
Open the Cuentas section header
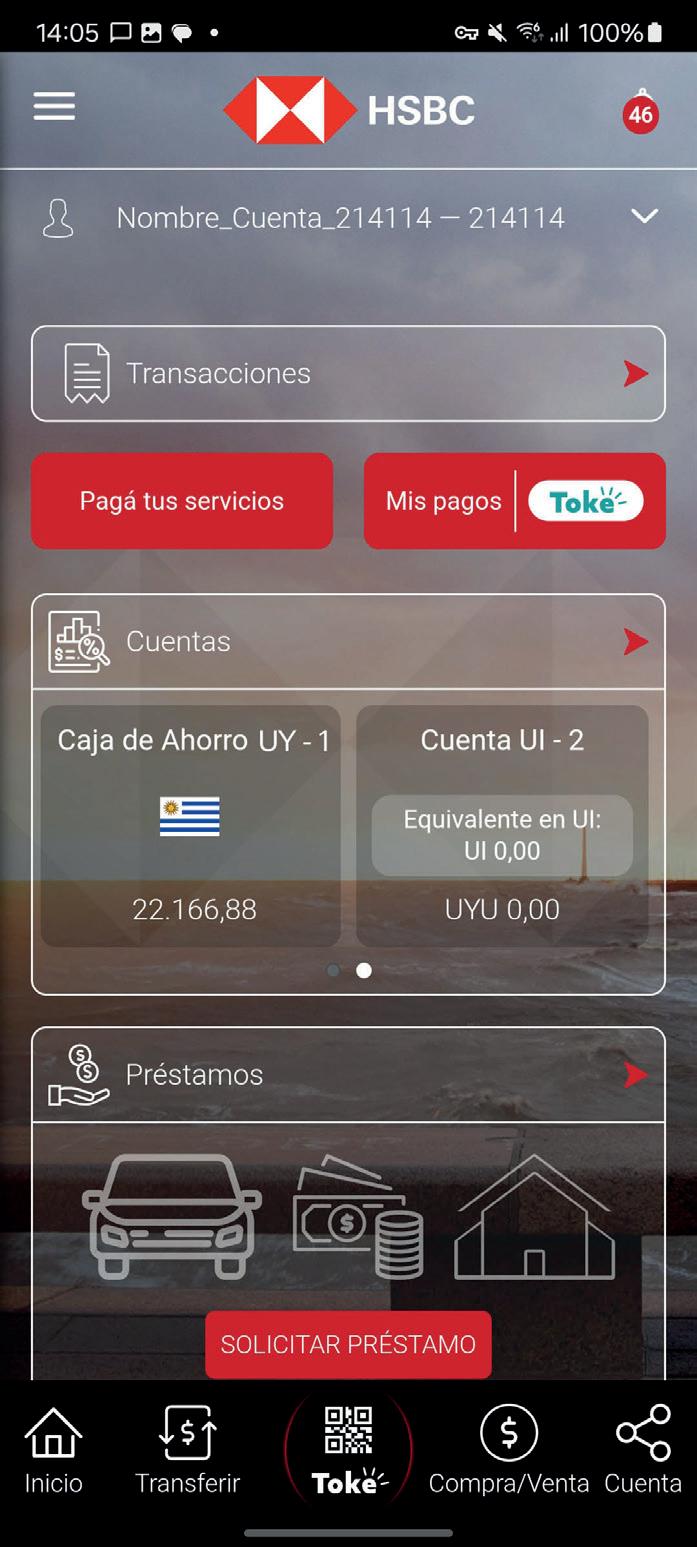348,642
